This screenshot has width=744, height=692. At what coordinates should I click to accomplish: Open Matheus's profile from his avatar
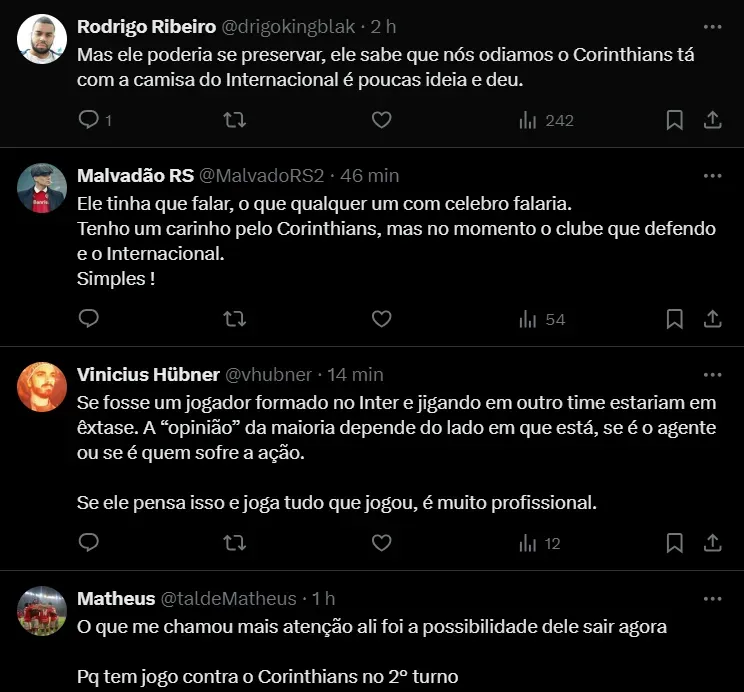[43, 611]
